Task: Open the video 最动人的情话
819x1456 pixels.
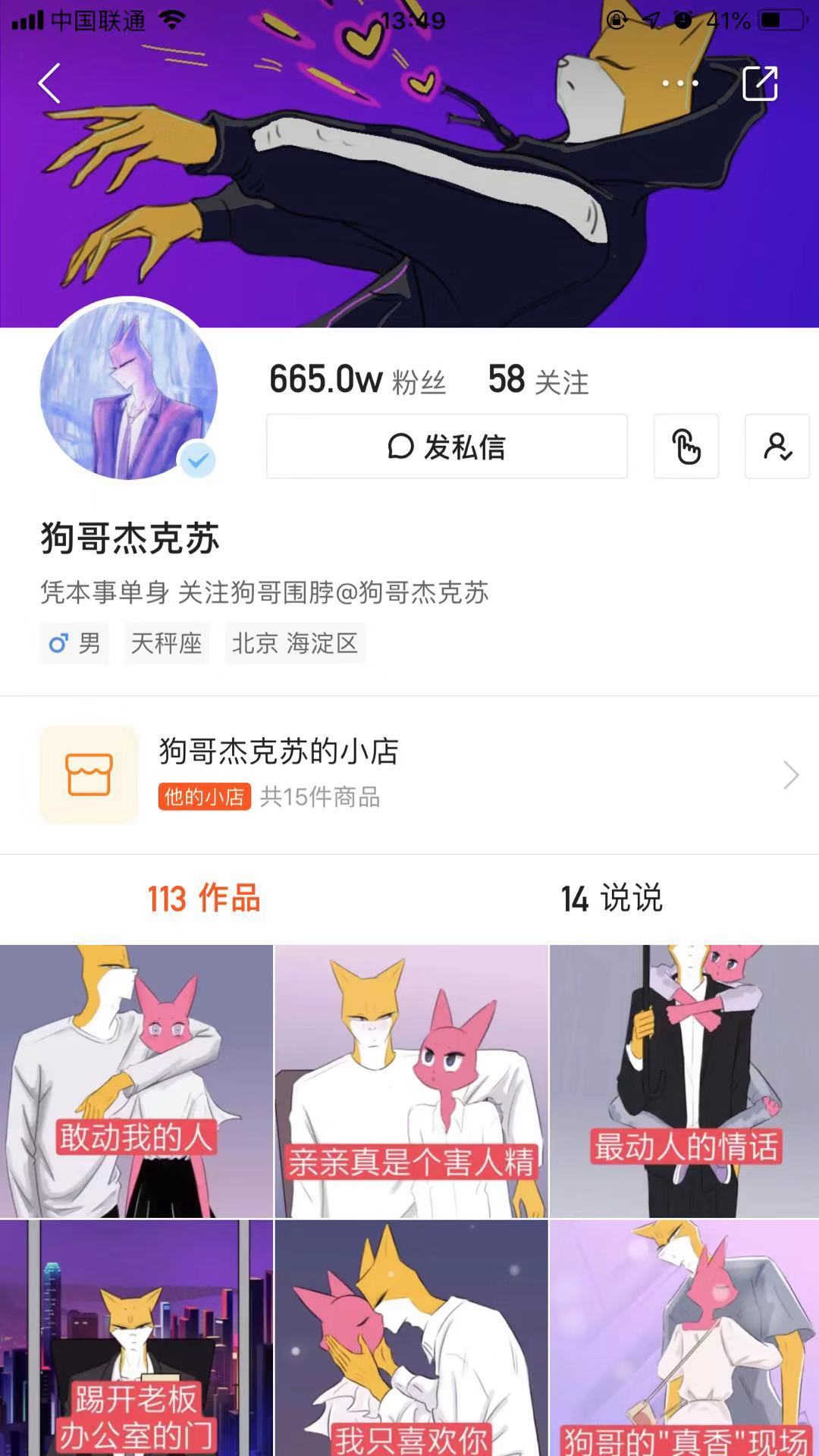Action: click(x=684, y=1081)
